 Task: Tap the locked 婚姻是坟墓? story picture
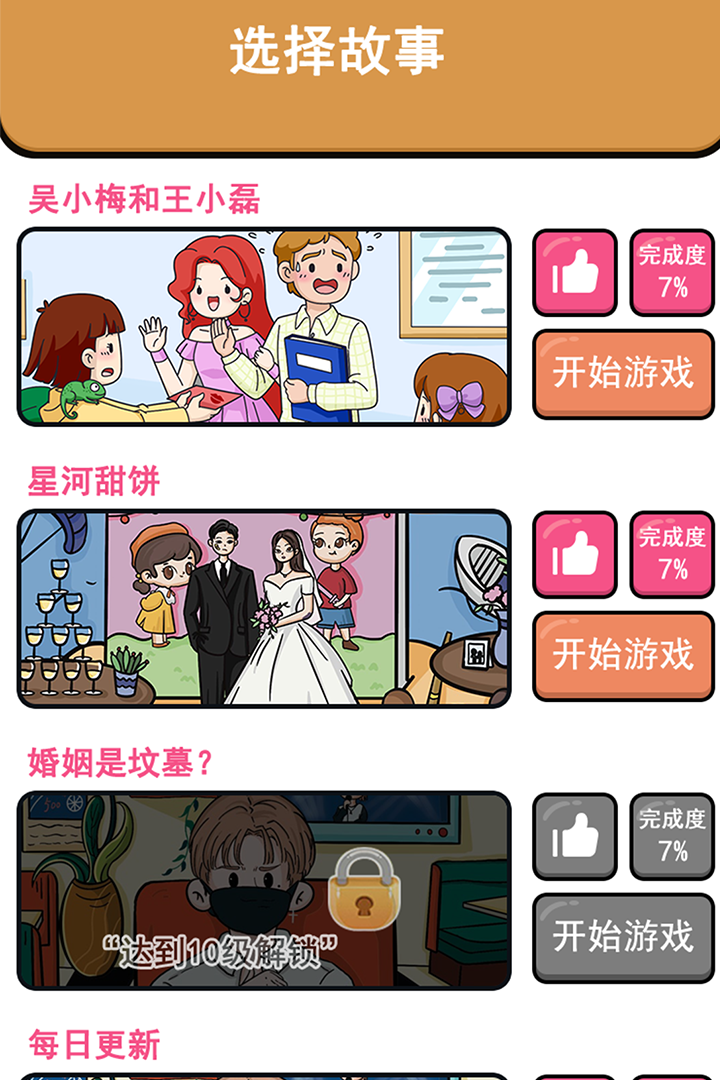coord(264,891)
